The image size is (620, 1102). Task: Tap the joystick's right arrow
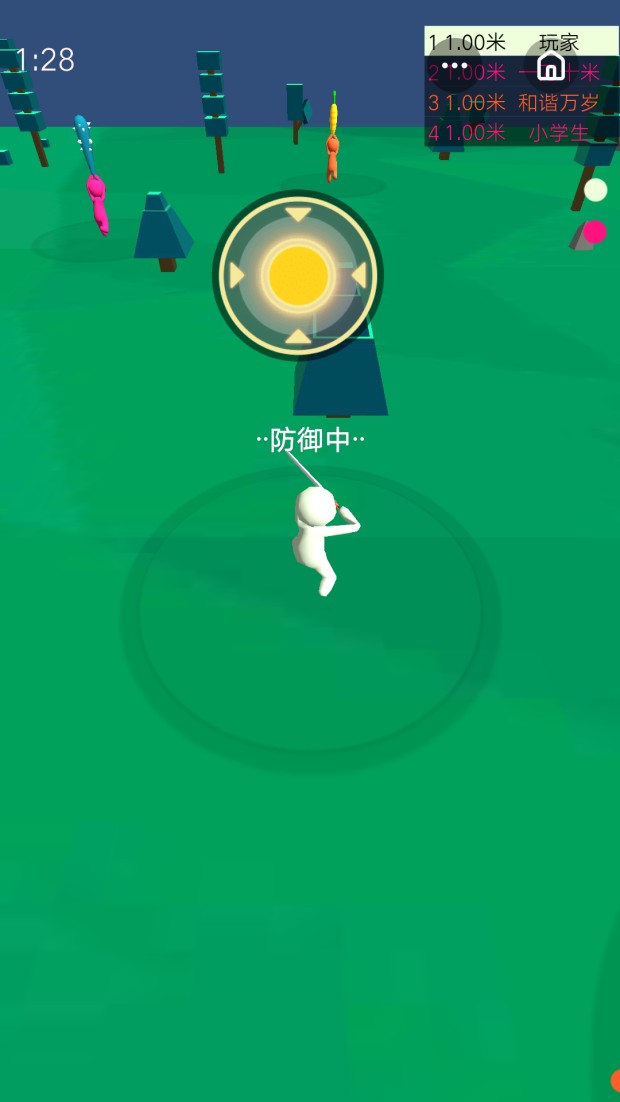coord(359,275)
